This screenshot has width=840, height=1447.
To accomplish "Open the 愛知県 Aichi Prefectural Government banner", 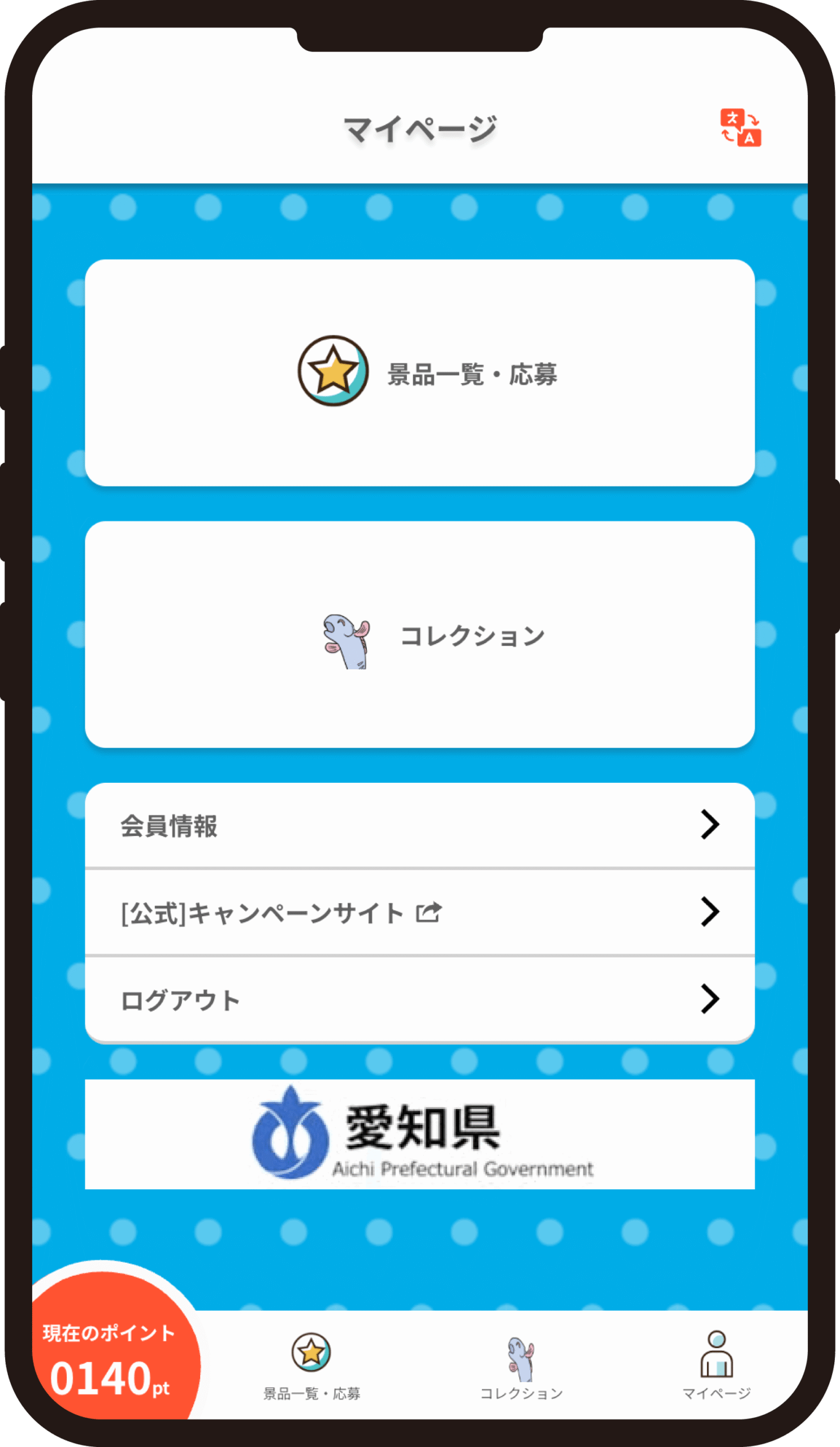I will 419,1134.
